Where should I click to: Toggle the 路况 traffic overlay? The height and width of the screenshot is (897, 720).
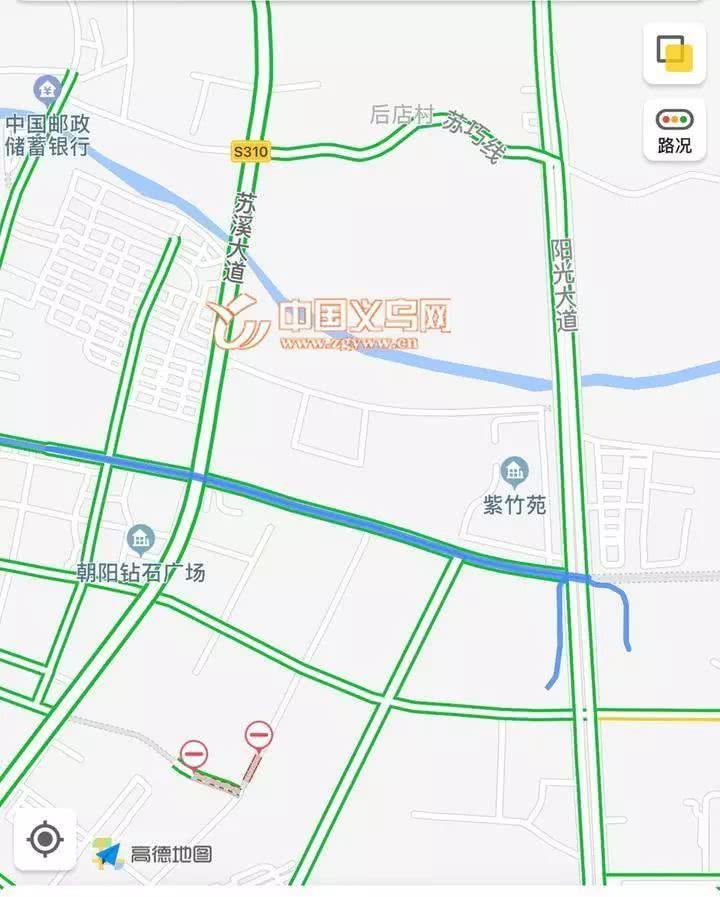[674, 130]
